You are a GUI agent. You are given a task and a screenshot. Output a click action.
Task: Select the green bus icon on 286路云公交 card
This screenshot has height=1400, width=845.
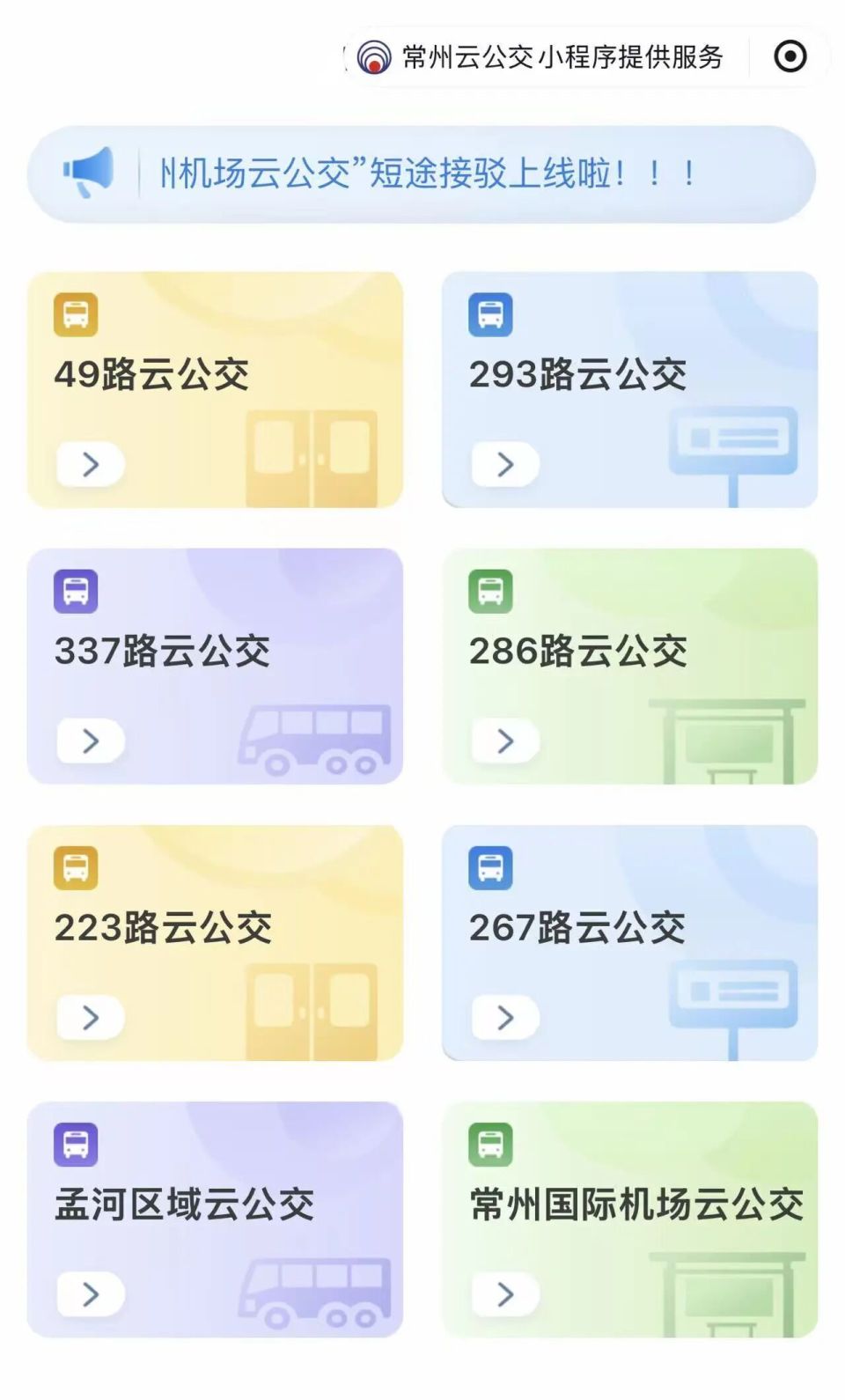(x=490, y=591)
